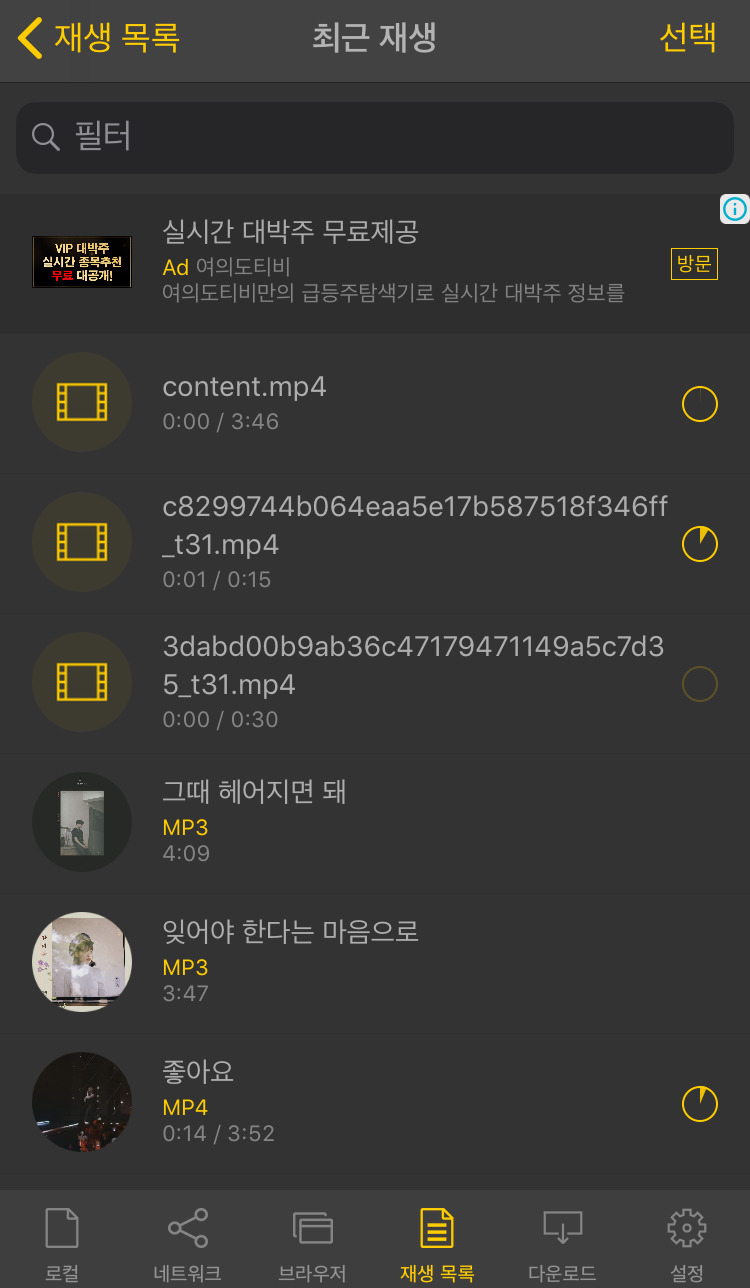This screenshot has height=1288, width=750.
Task: Open the 필터 search field
Action: pos(375,137)
